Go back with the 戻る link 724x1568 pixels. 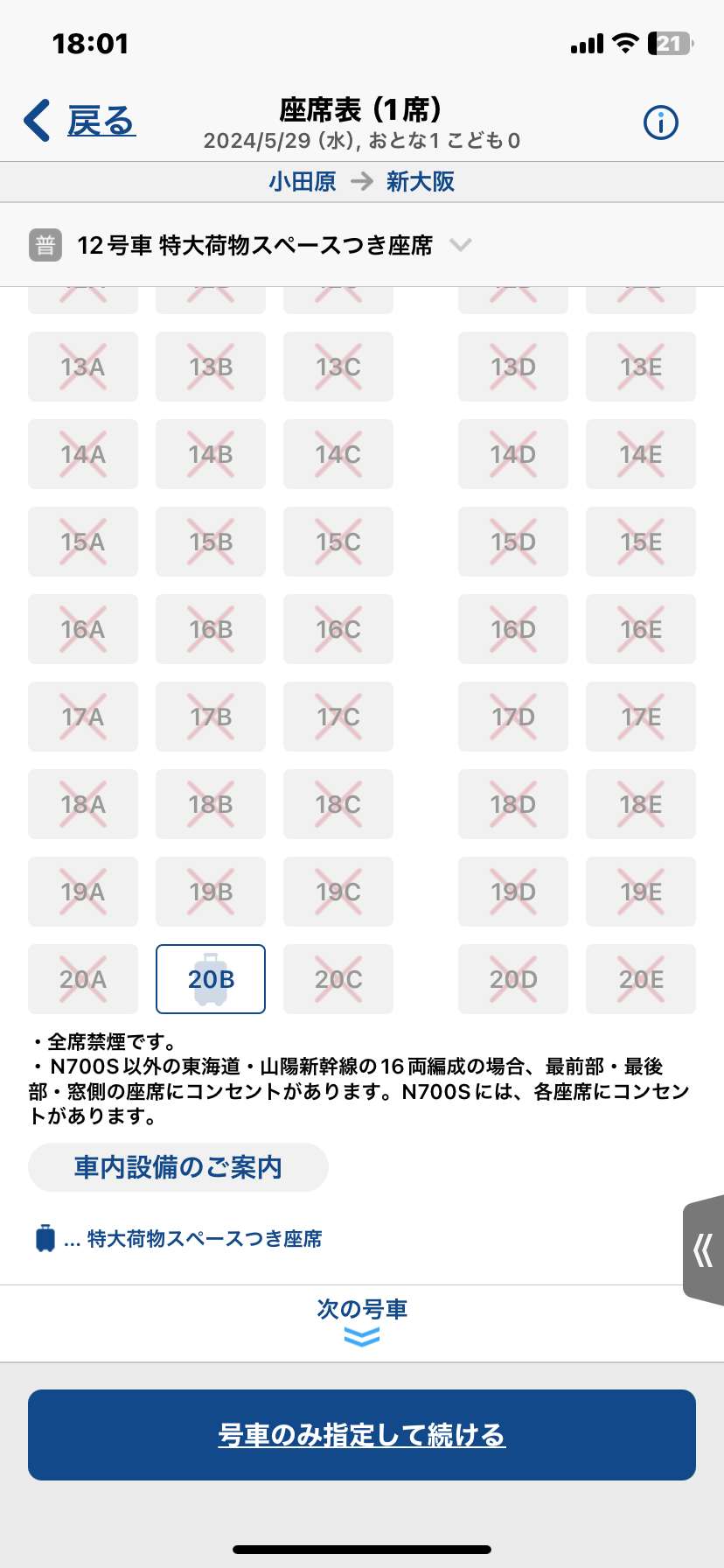pyautogui.click(x=80, y=121)
